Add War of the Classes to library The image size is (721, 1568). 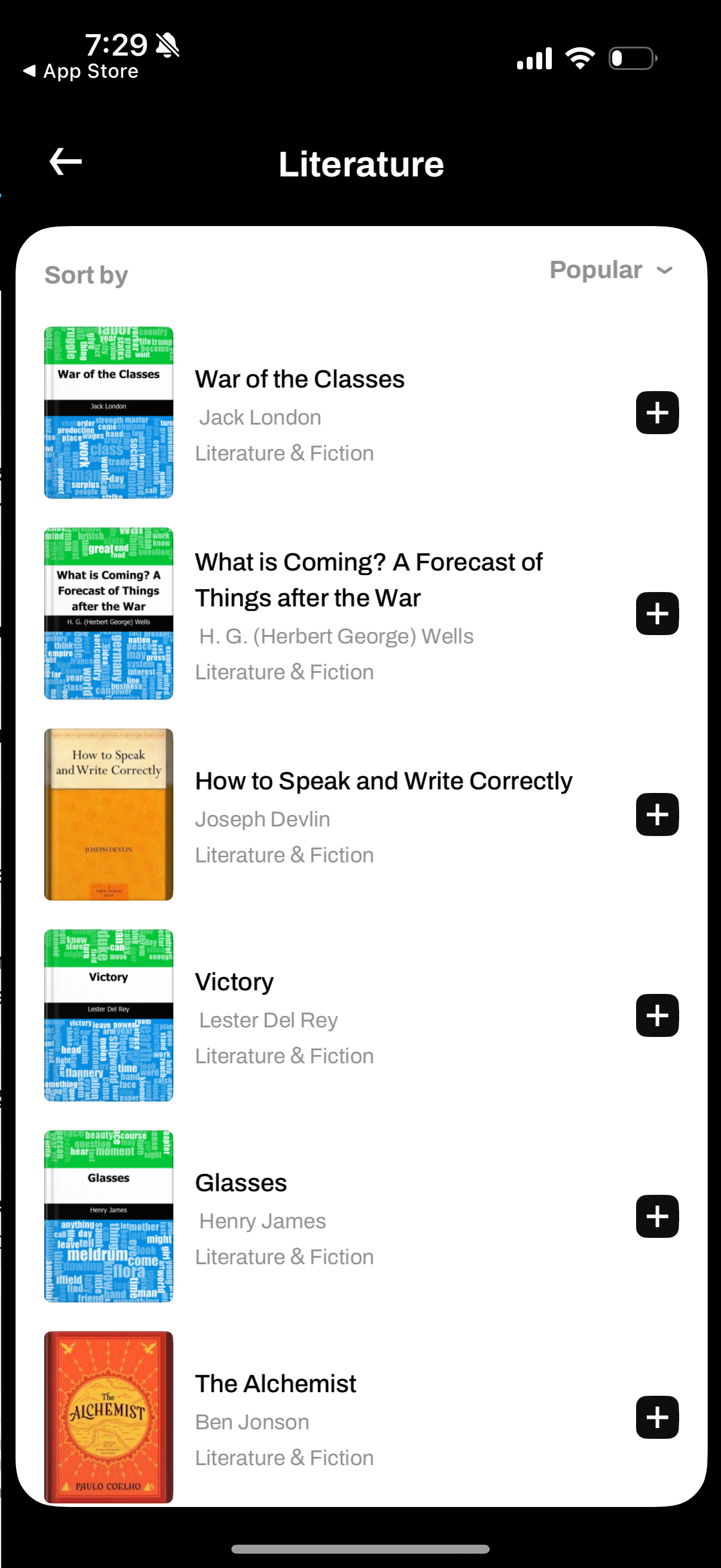coord(656,413)
